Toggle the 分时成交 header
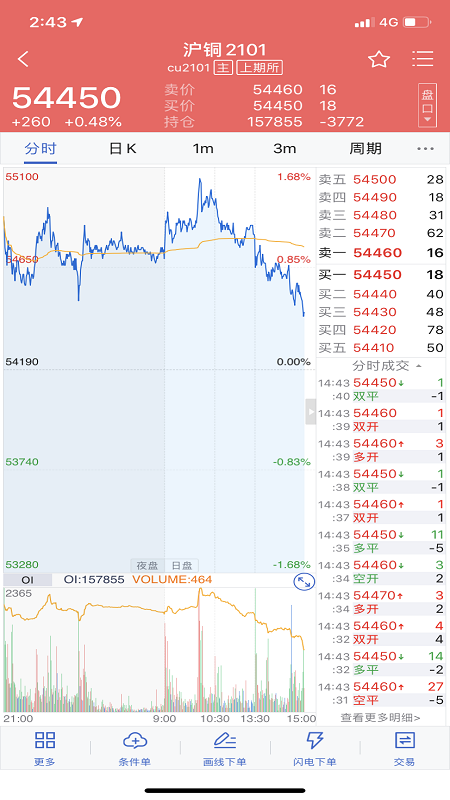The width and height of the screenshot is (450, 800). pos(386,366)
